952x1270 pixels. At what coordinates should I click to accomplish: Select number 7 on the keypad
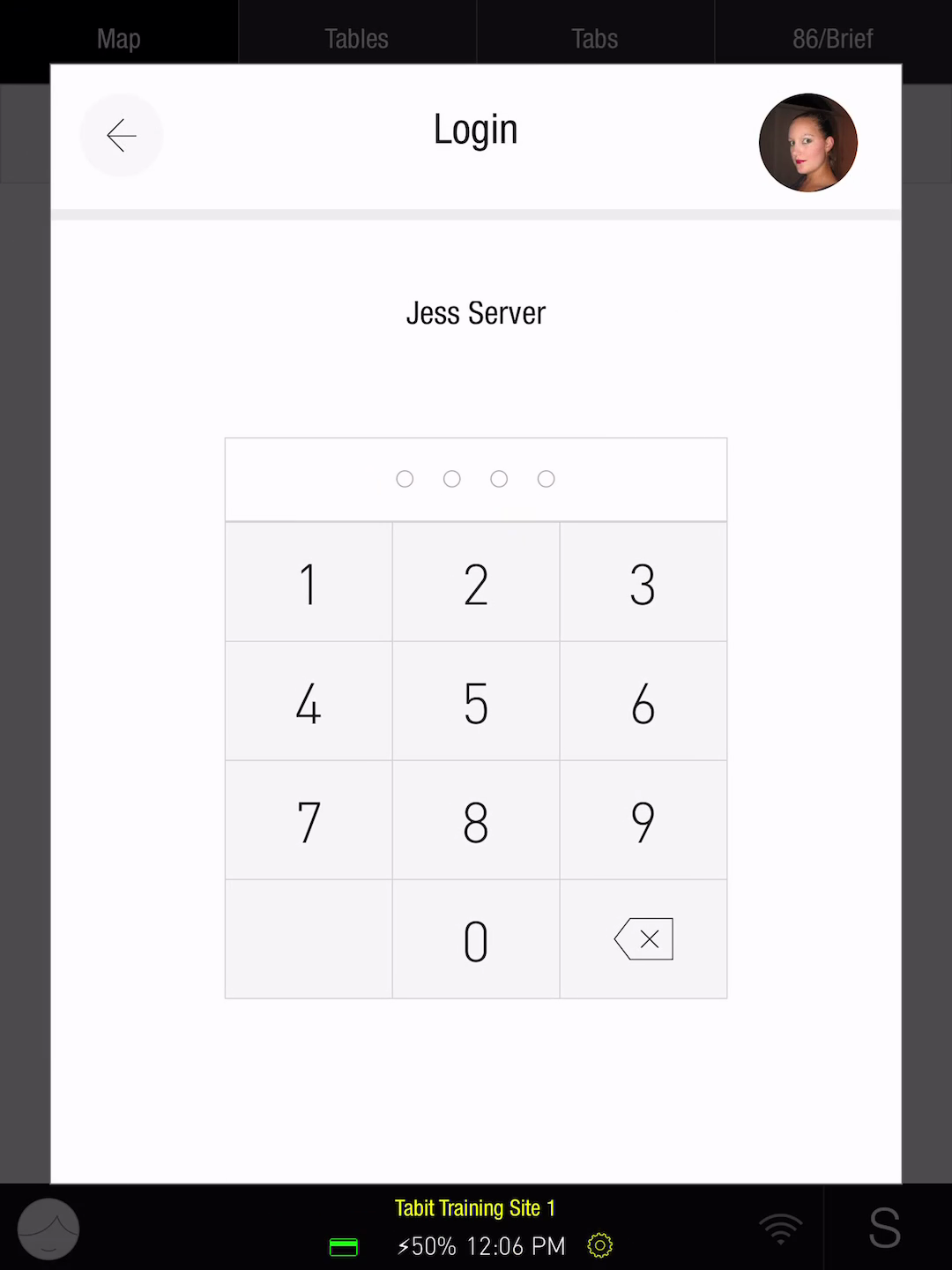coord(309,821)
